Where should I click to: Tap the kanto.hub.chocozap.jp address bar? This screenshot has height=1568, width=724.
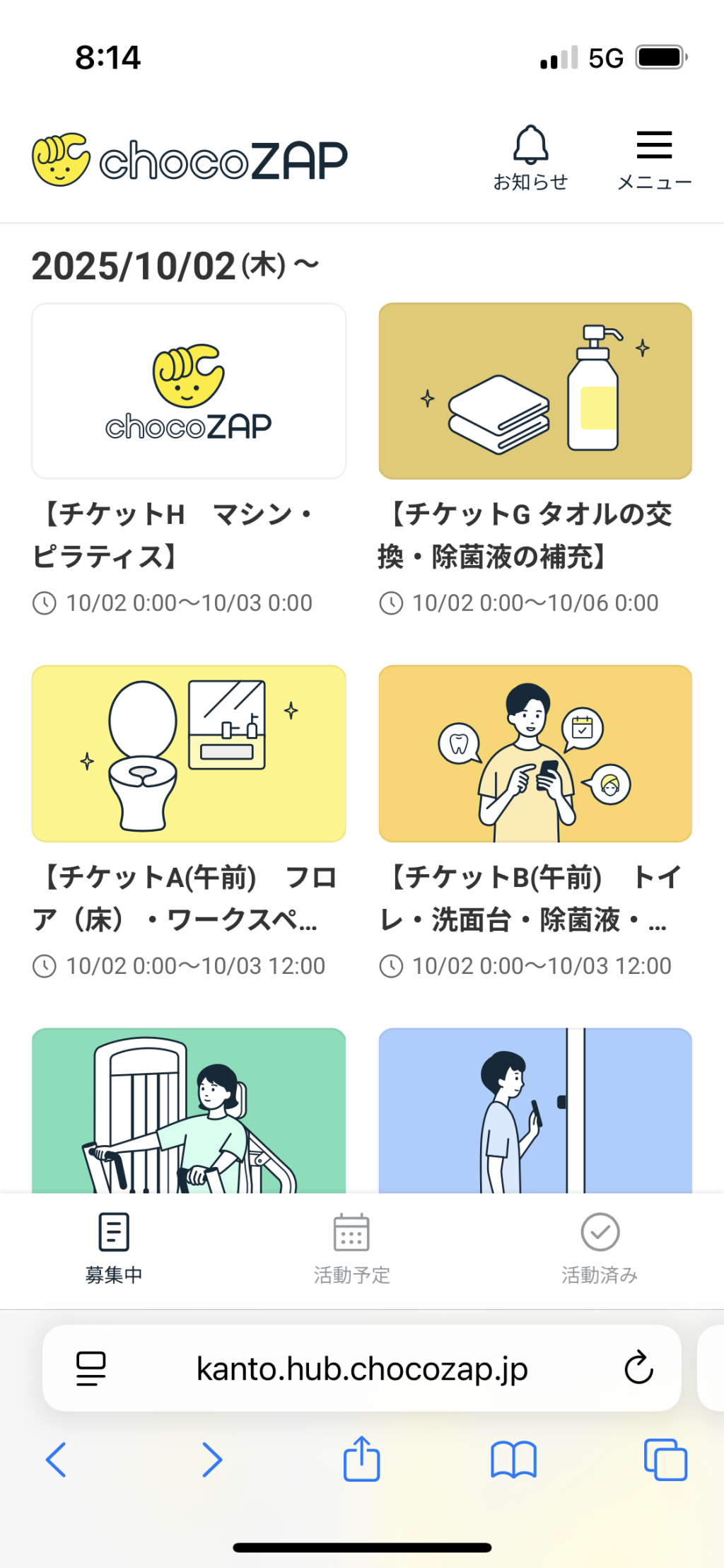(x=362, y=1369)
